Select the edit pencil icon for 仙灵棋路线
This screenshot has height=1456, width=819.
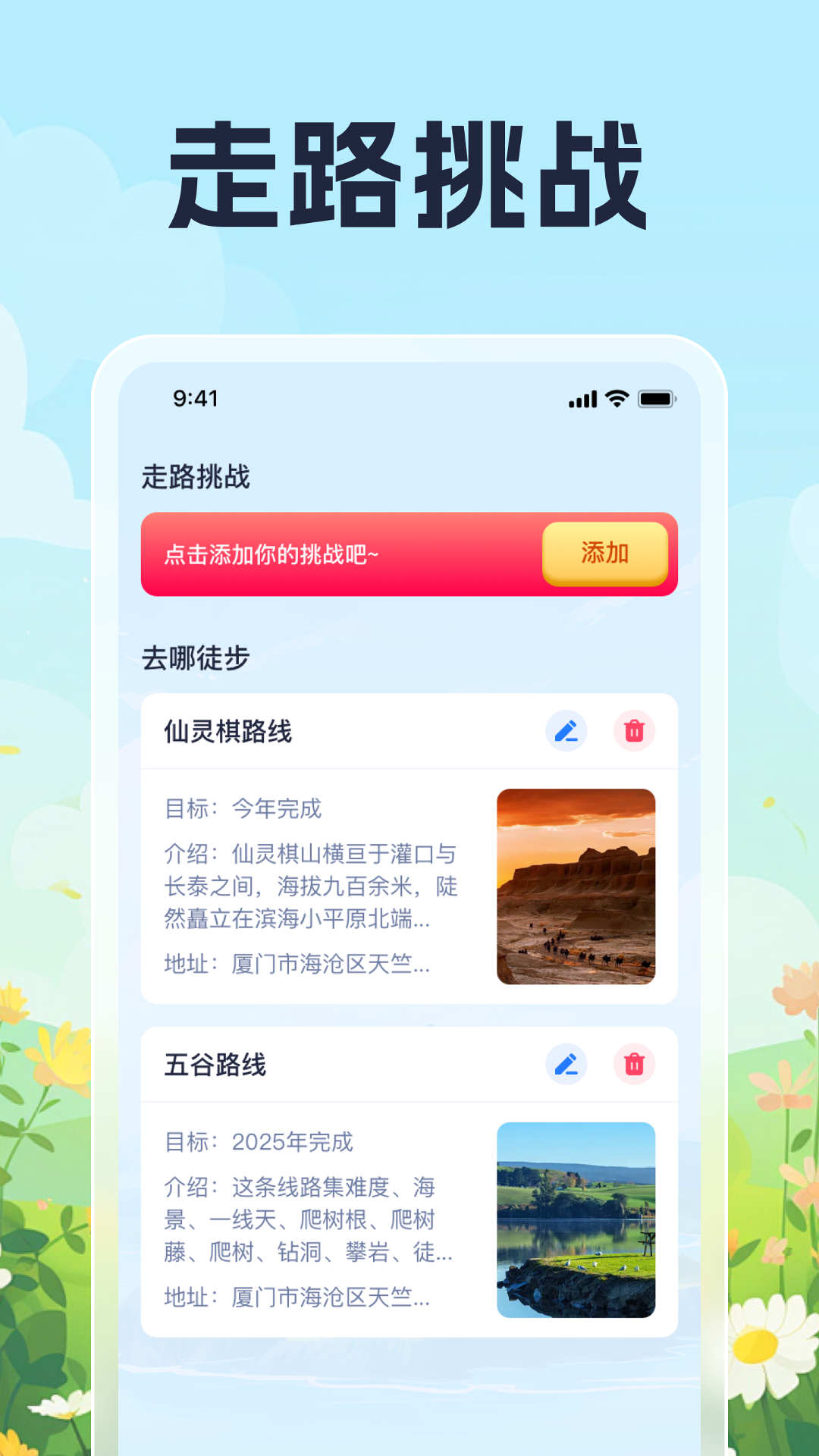pos(566,732)
